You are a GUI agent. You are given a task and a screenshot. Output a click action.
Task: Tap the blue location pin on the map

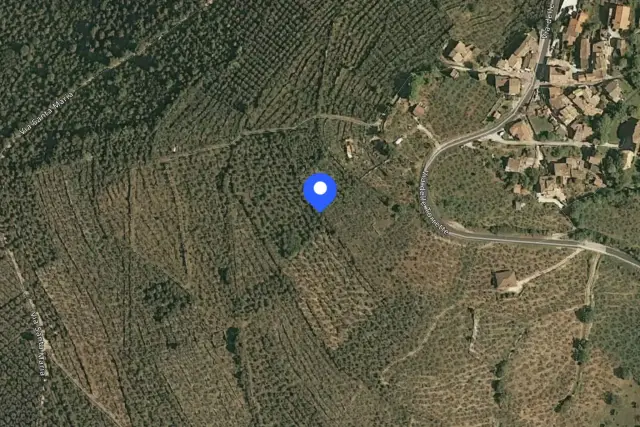click(x=320, y=192)
